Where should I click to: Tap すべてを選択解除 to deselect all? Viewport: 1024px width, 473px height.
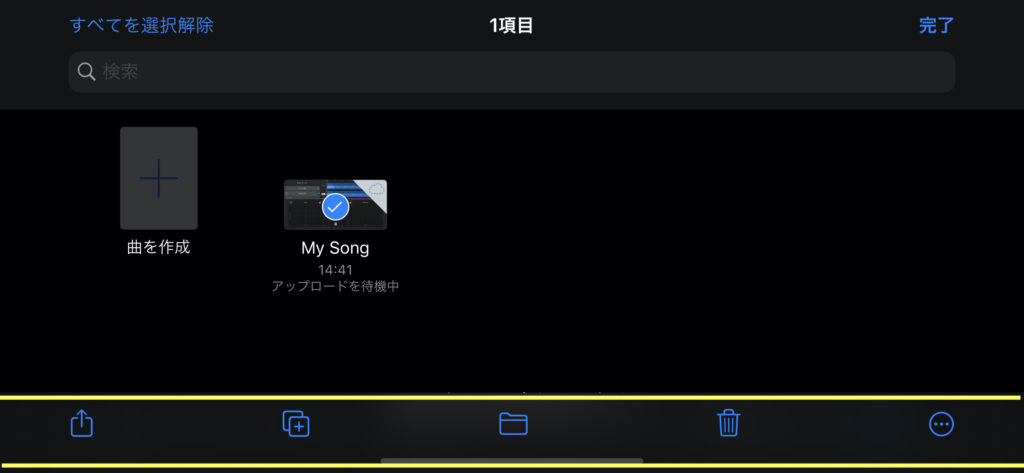click(141, 25)
